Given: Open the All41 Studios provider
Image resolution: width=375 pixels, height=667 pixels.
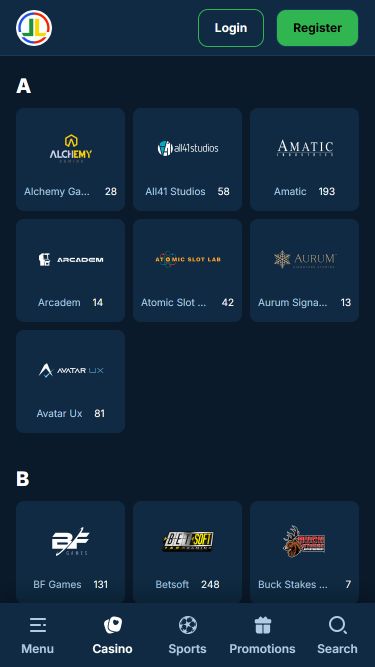Looking at the screenshot, I should tap(188, 159).
